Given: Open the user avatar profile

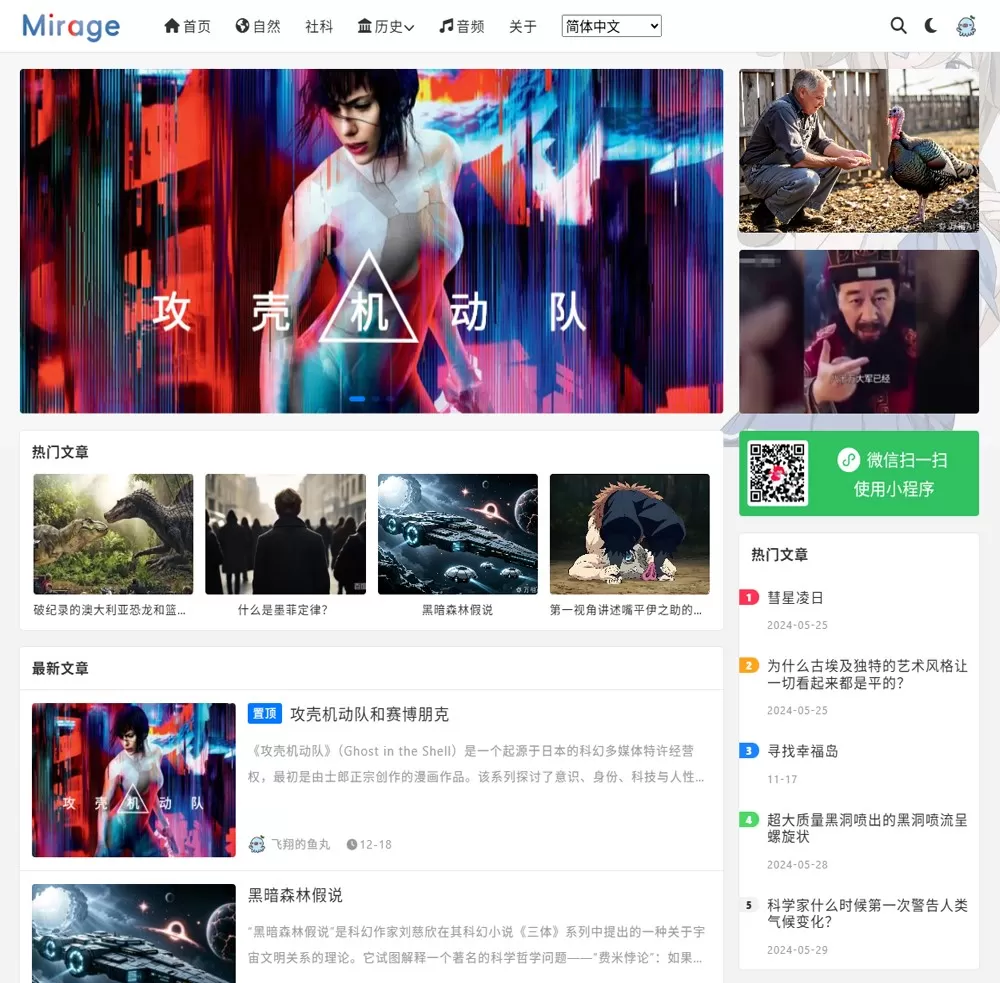Looking at the screenshot, I should [x=966, y=26].
